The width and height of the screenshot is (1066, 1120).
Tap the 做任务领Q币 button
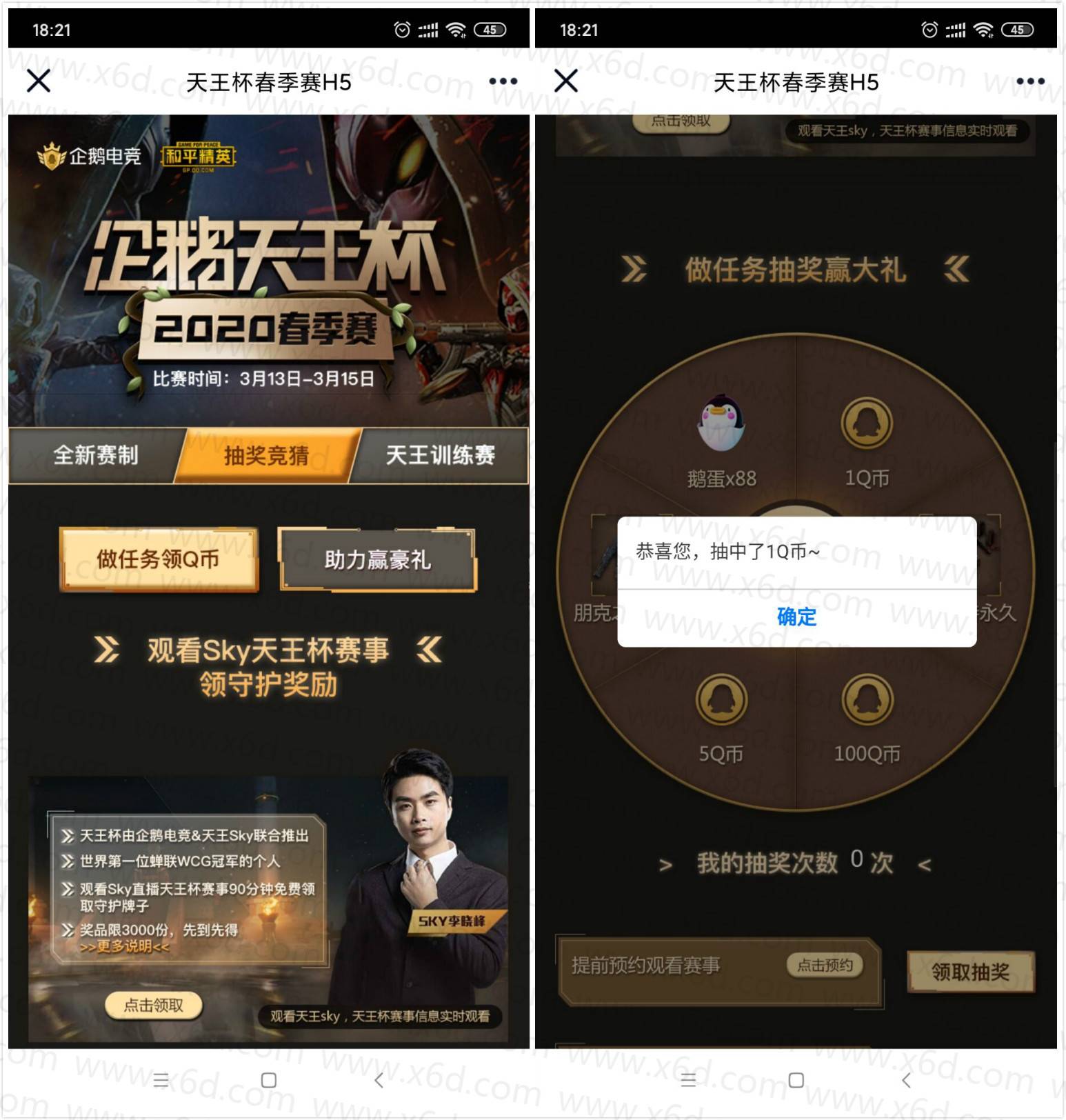[159, 559]
